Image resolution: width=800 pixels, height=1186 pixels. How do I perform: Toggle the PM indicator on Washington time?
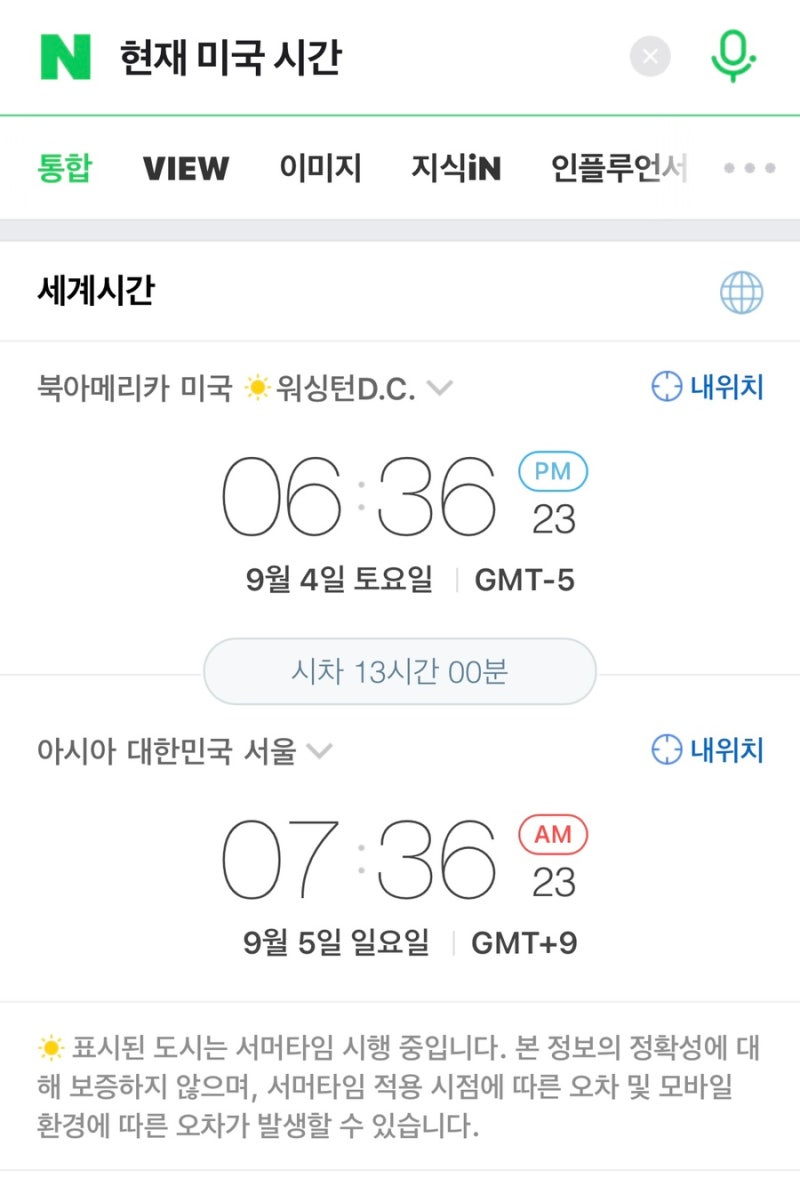[x=552, y=471]
